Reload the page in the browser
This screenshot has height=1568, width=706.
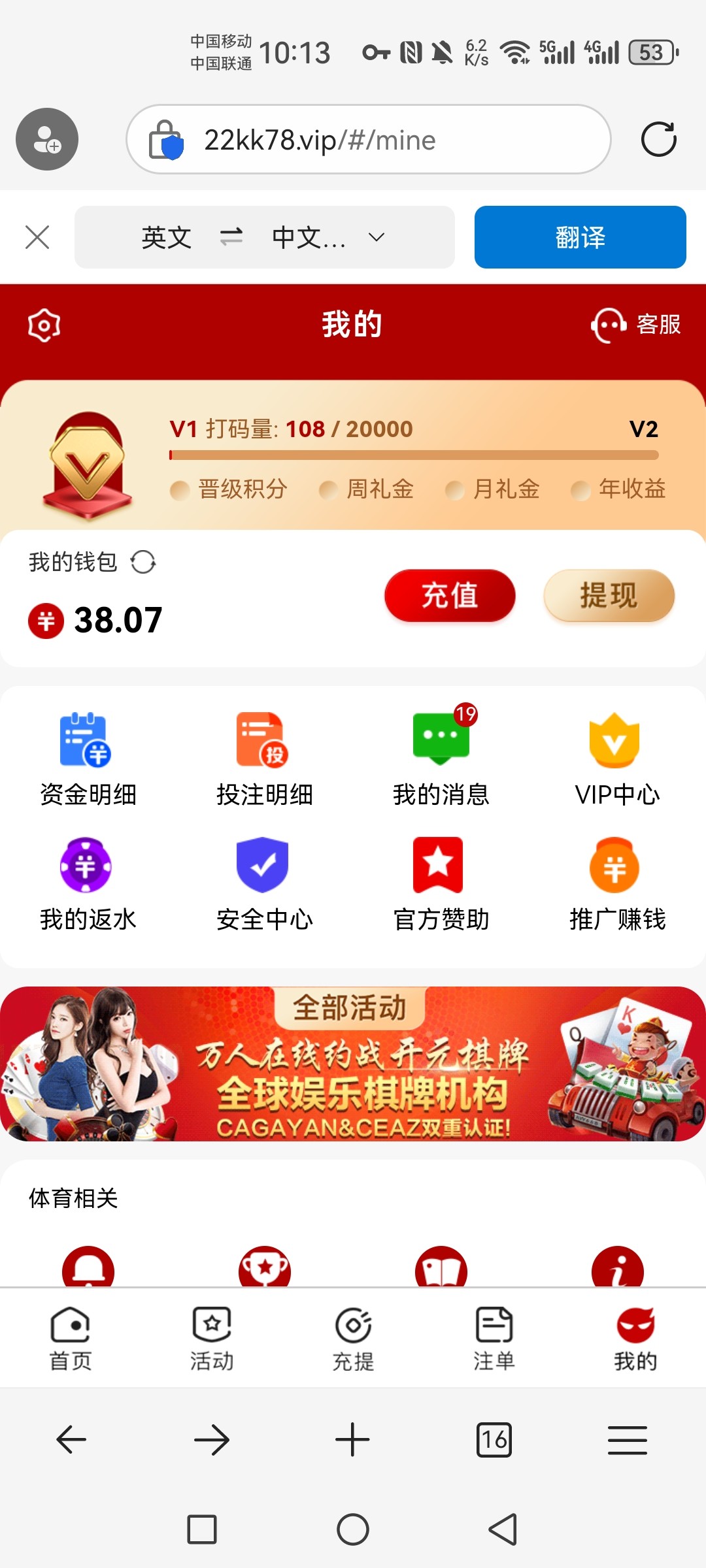pyautogui.click(x=658, y=139)
